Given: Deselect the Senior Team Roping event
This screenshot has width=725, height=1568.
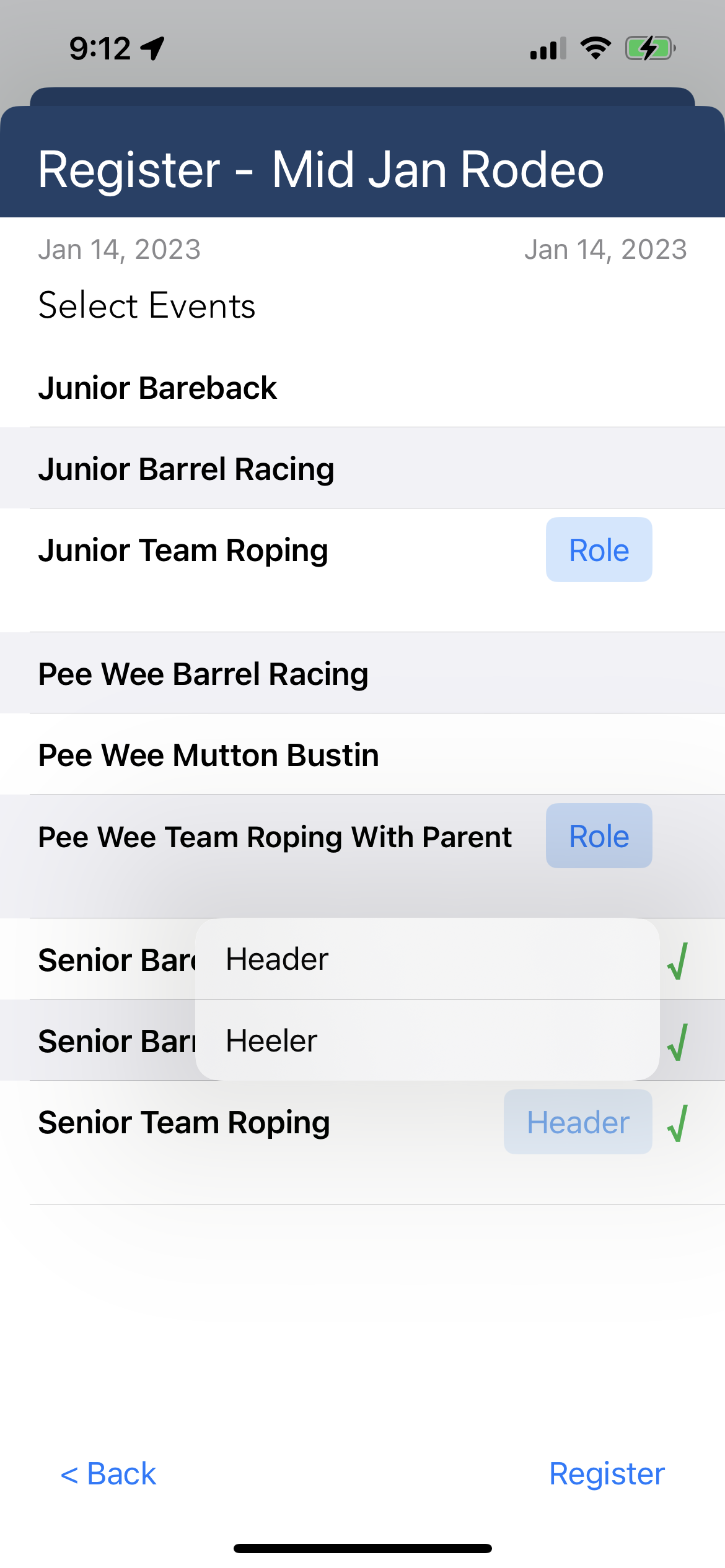Looking at the screenshot, I should [184, 1122].
